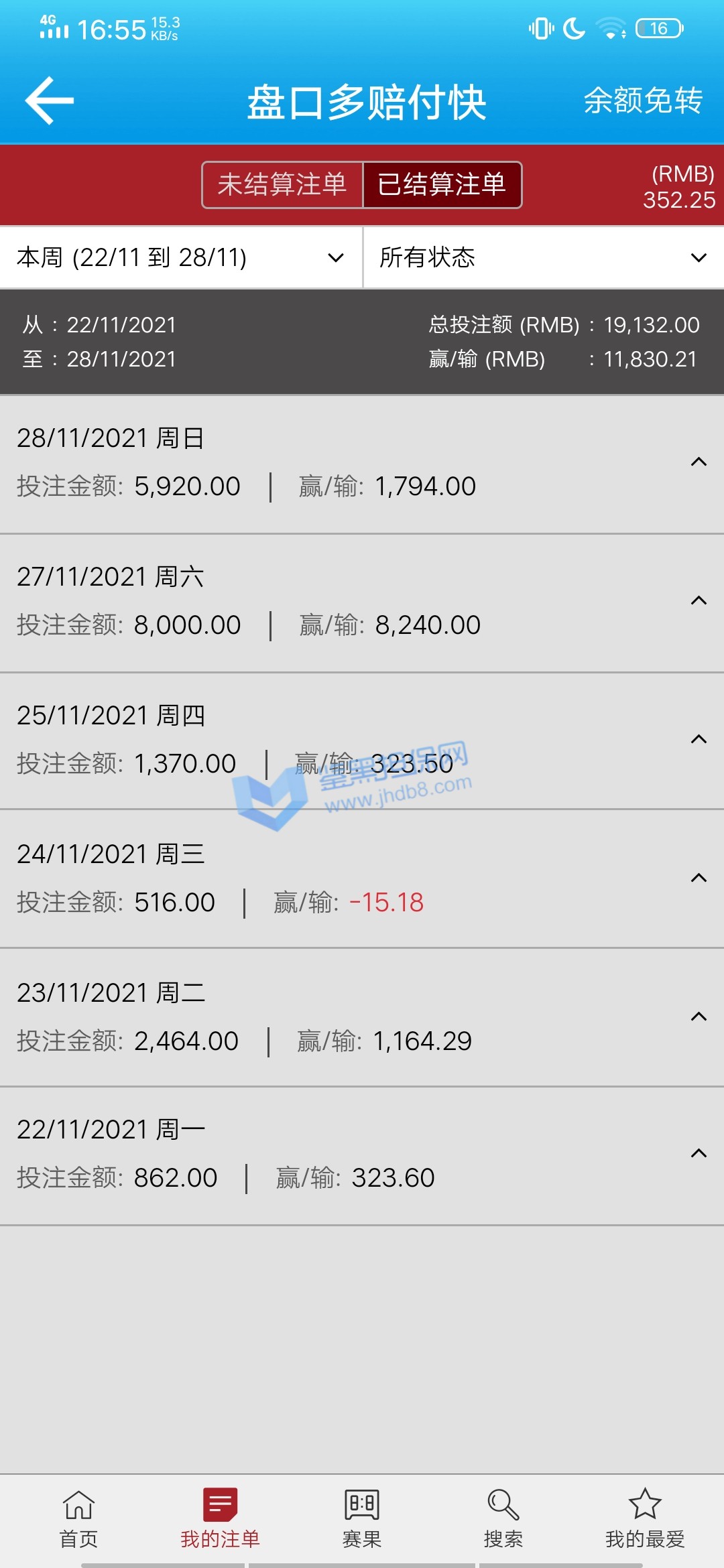Open the 搜索 search tab
Image resolution: width=724 pixels, height=1568 pixels.
tap(503, 1518)
